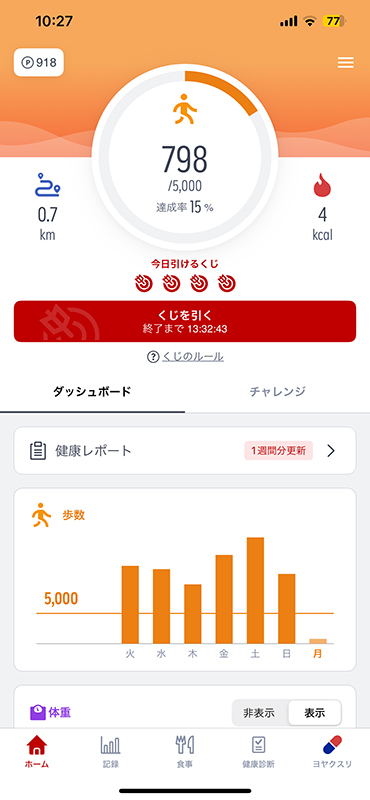The height and width of the screenshot is (800, 370).
Task: Open the hamburger menu
Action: point(346,62)
